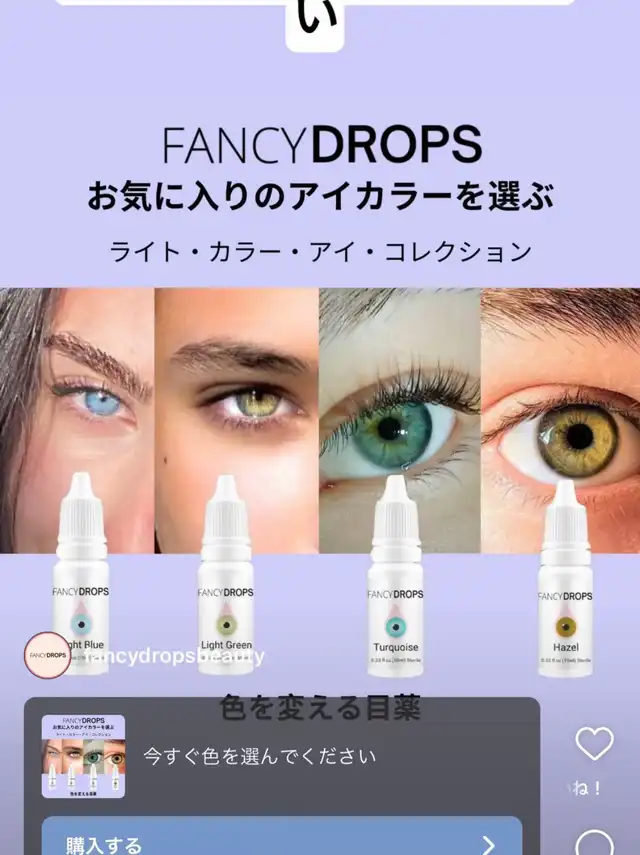This screenshot has width=640, height=855.
Task: Open the 今すぐ色を選んでください ad card
Action: [282, 757]
